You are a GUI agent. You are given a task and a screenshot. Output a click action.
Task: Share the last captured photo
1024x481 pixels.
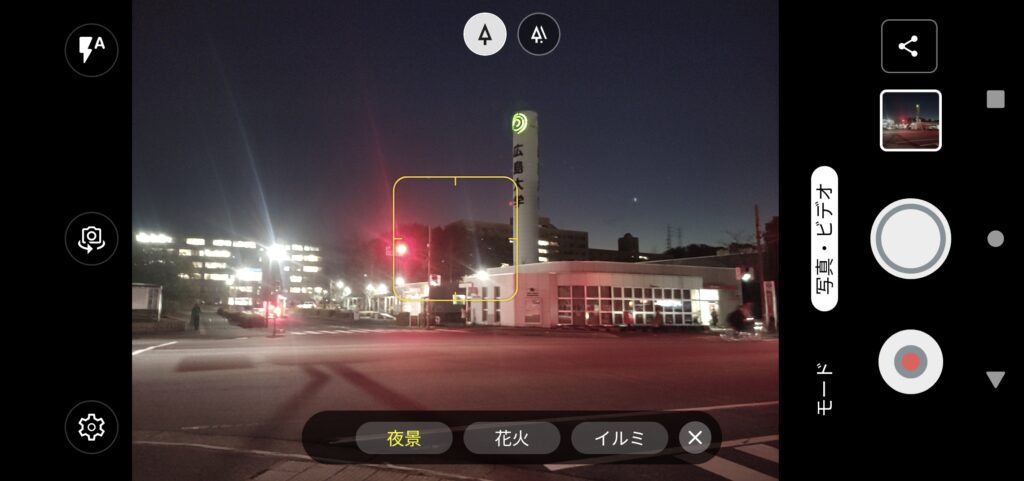(x=909, y=46)
